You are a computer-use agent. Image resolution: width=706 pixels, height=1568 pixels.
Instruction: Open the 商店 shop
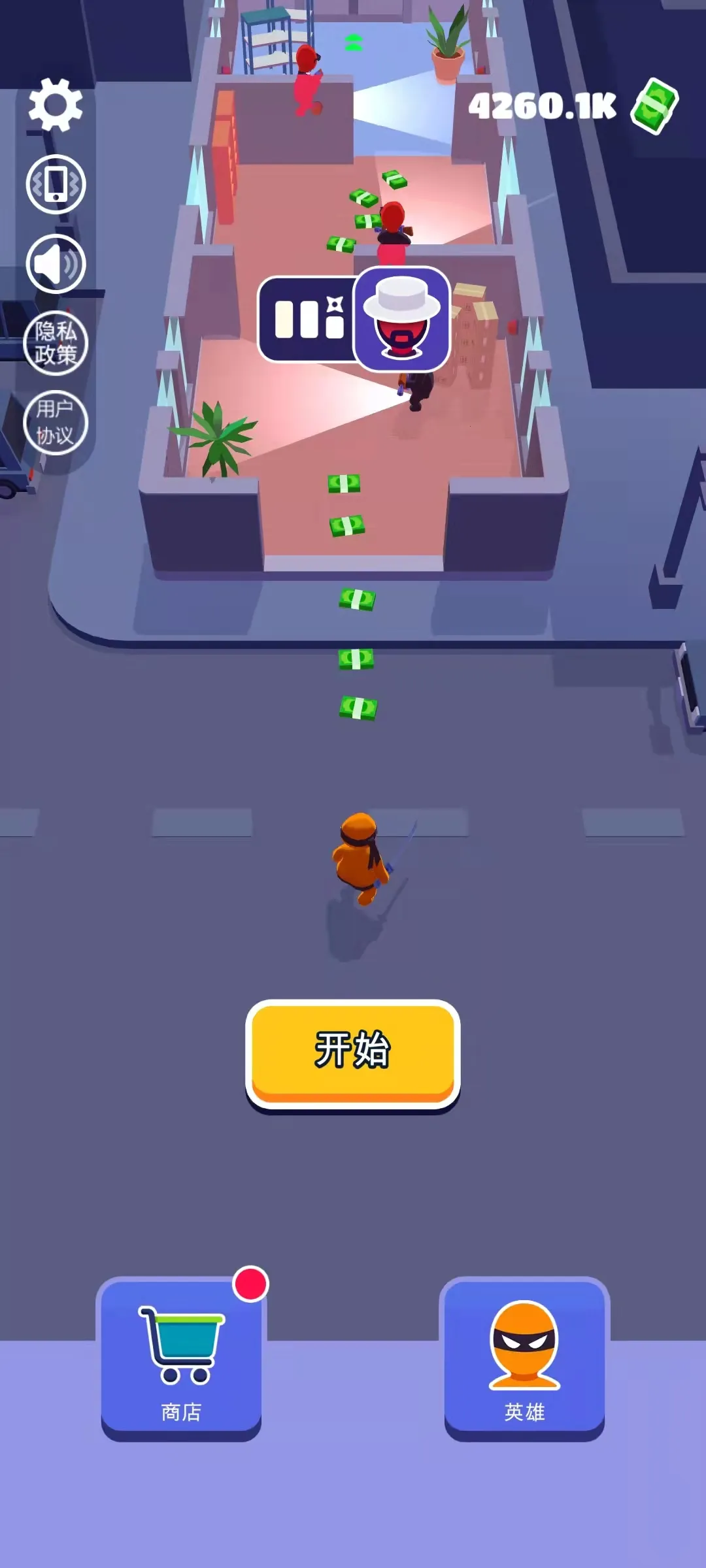point(181,1358)
